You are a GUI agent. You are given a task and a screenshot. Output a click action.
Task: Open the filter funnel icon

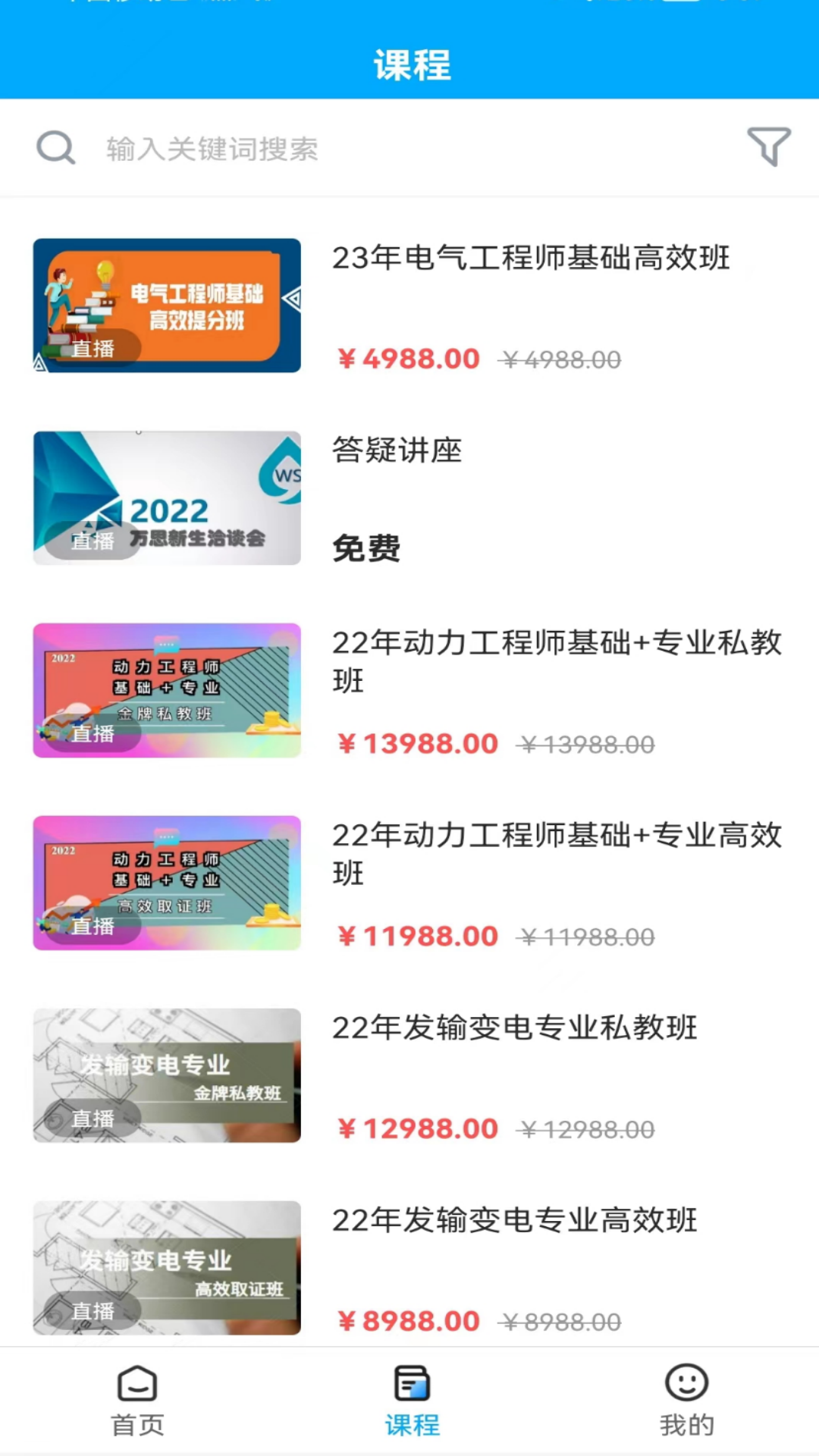(x=768, y=146)
